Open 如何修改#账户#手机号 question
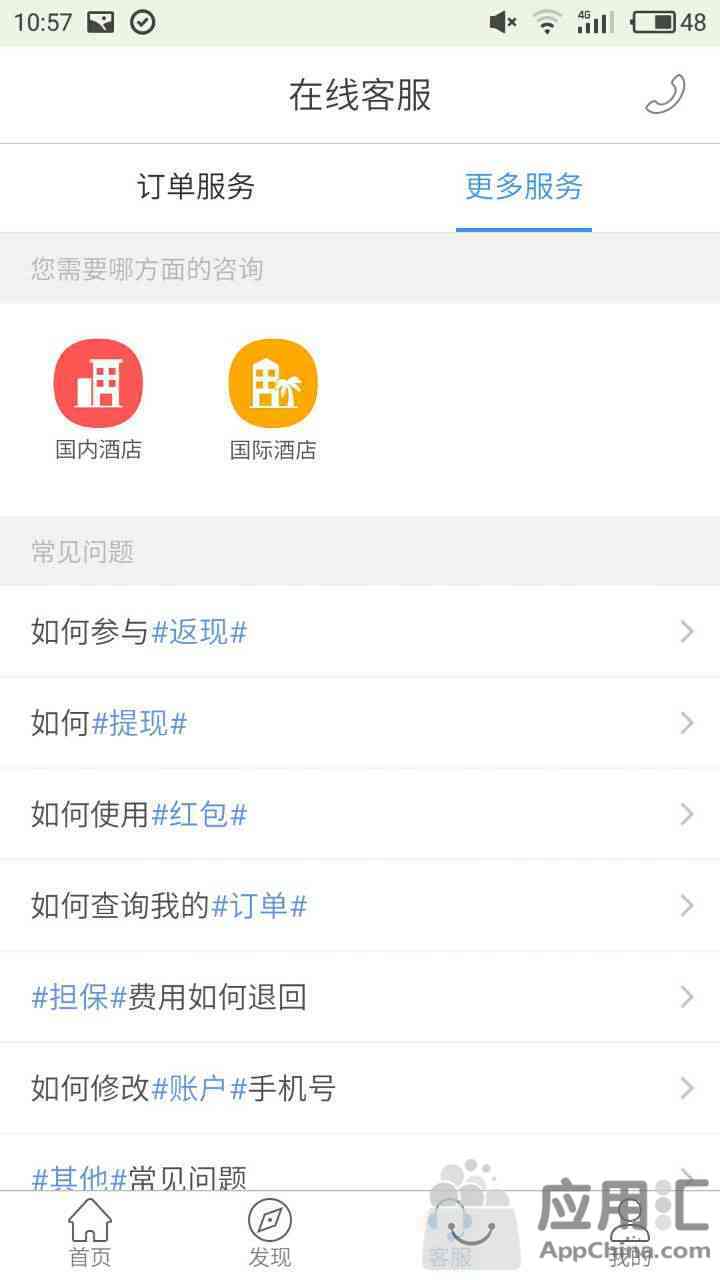Viewport: 720px width, 1280px height. (x=360, y=1088)
